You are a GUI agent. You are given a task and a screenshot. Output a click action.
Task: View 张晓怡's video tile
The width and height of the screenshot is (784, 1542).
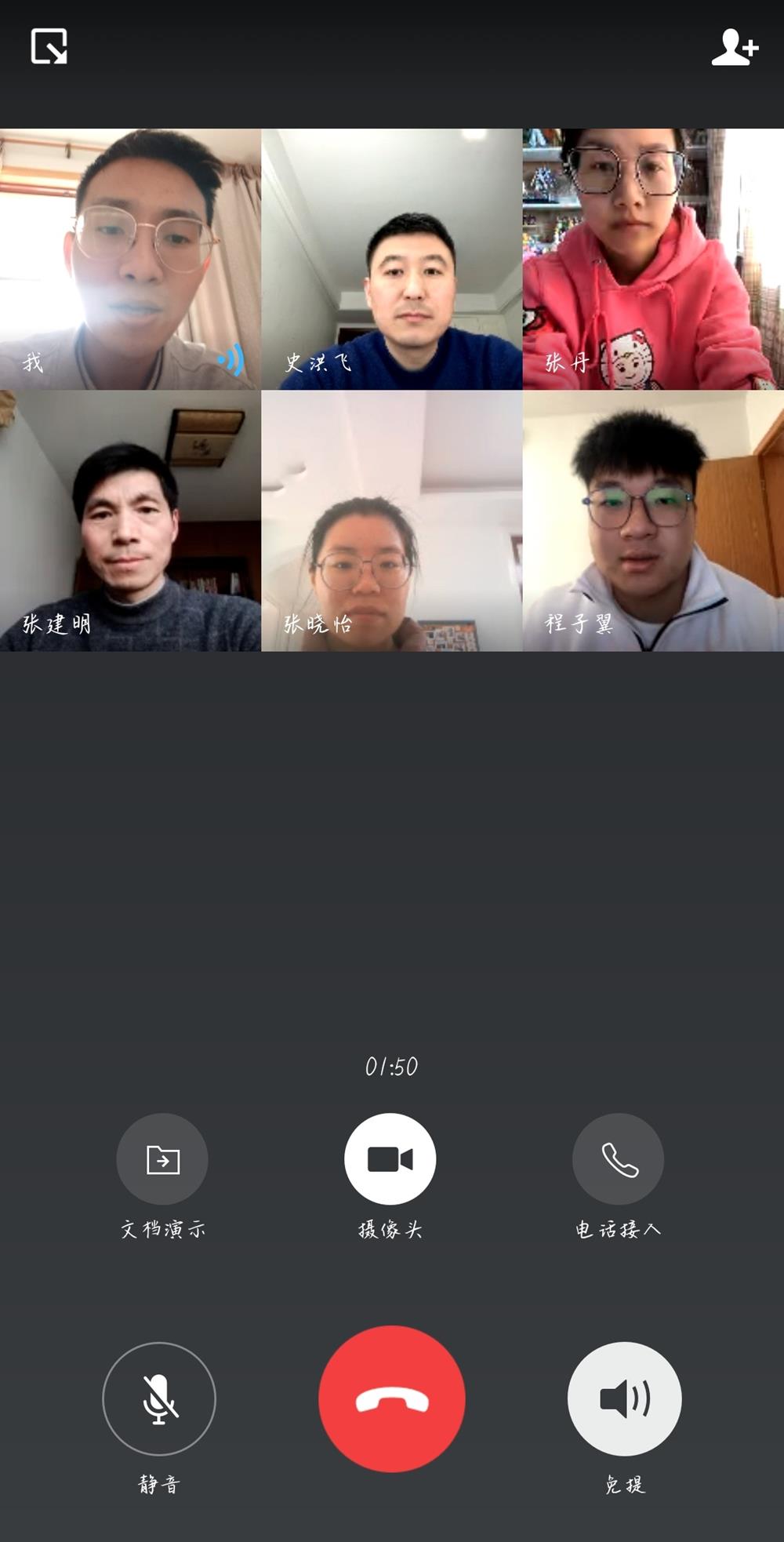pyautogui.click(x=391, y=521)
